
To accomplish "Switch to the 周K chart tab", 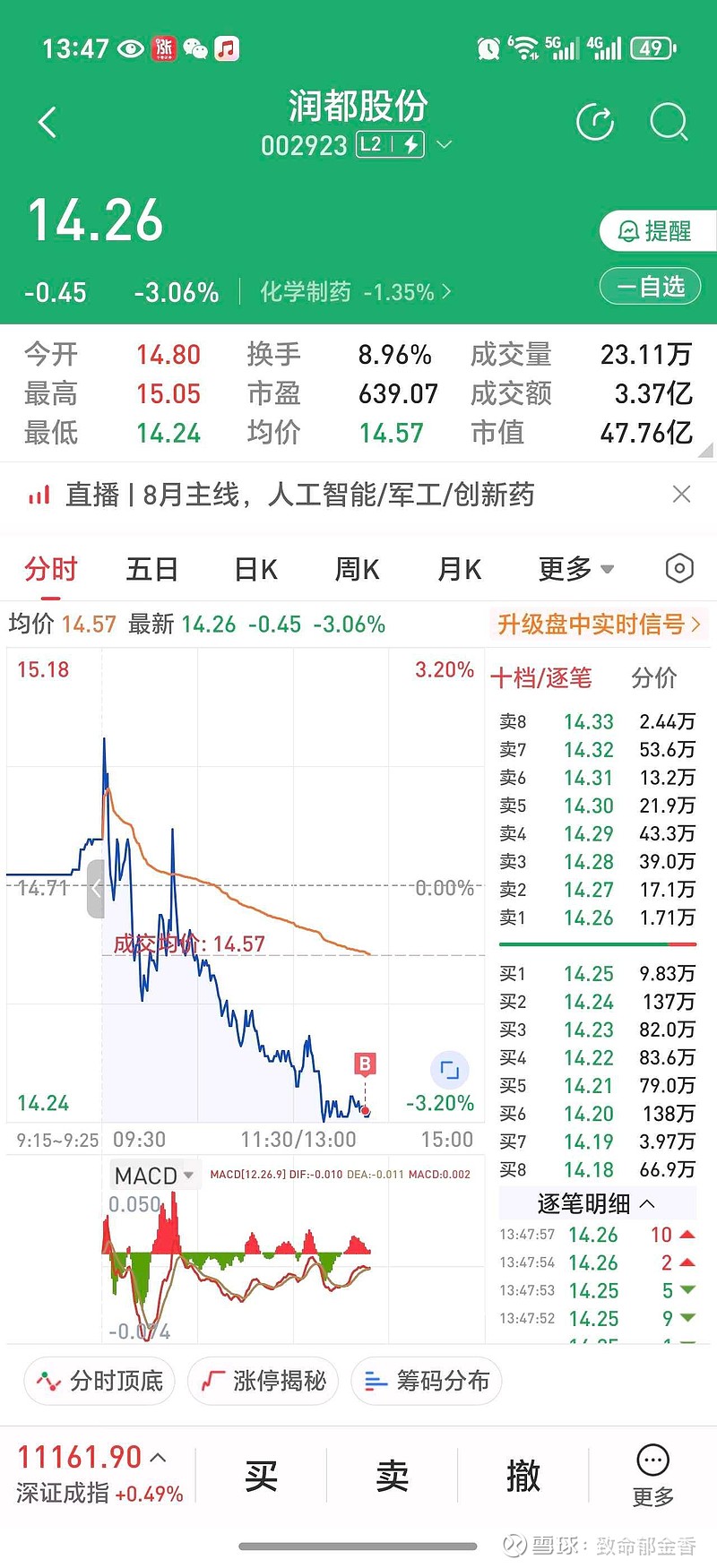I will point(357,569).
